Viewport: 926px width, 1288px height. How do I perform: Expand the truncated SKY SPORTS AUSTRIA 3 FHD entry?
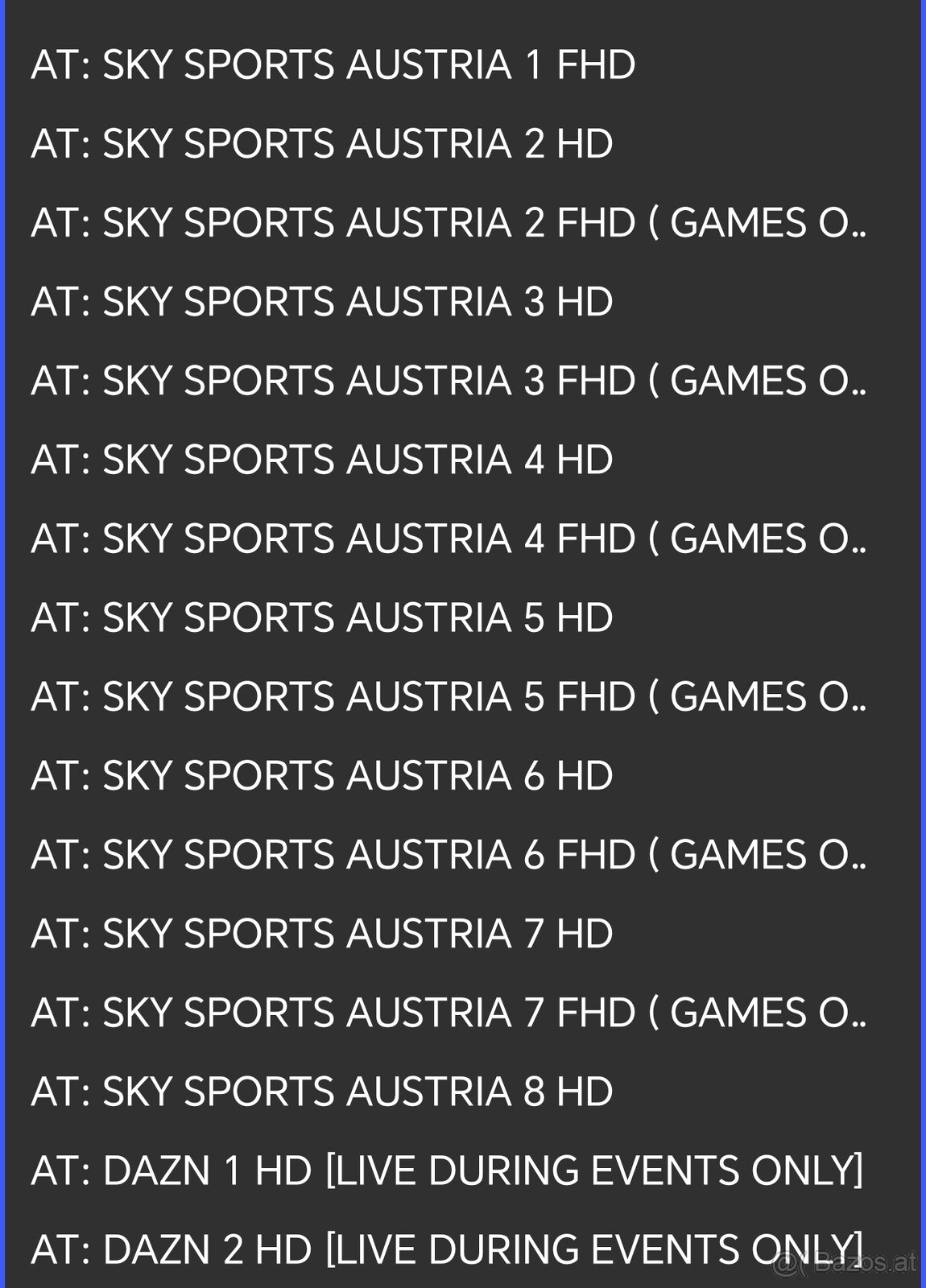[x=449, y=381]
